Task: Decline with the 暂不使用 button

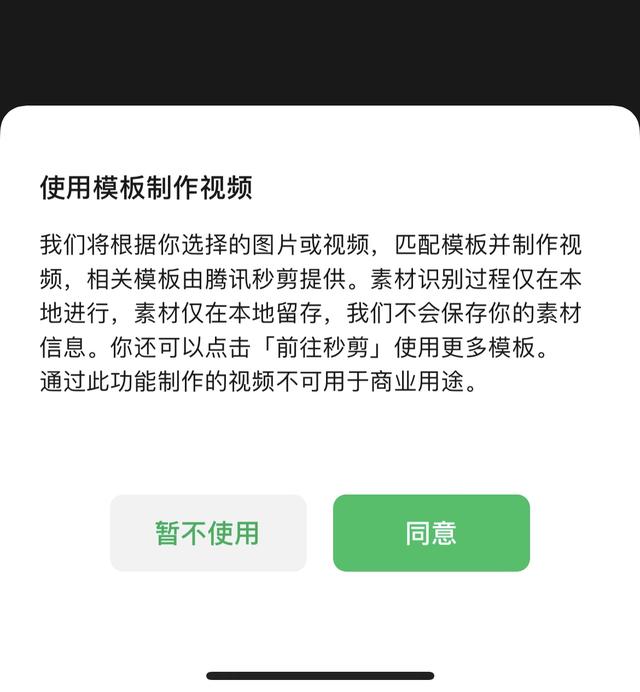Action: tap(208, 533)
